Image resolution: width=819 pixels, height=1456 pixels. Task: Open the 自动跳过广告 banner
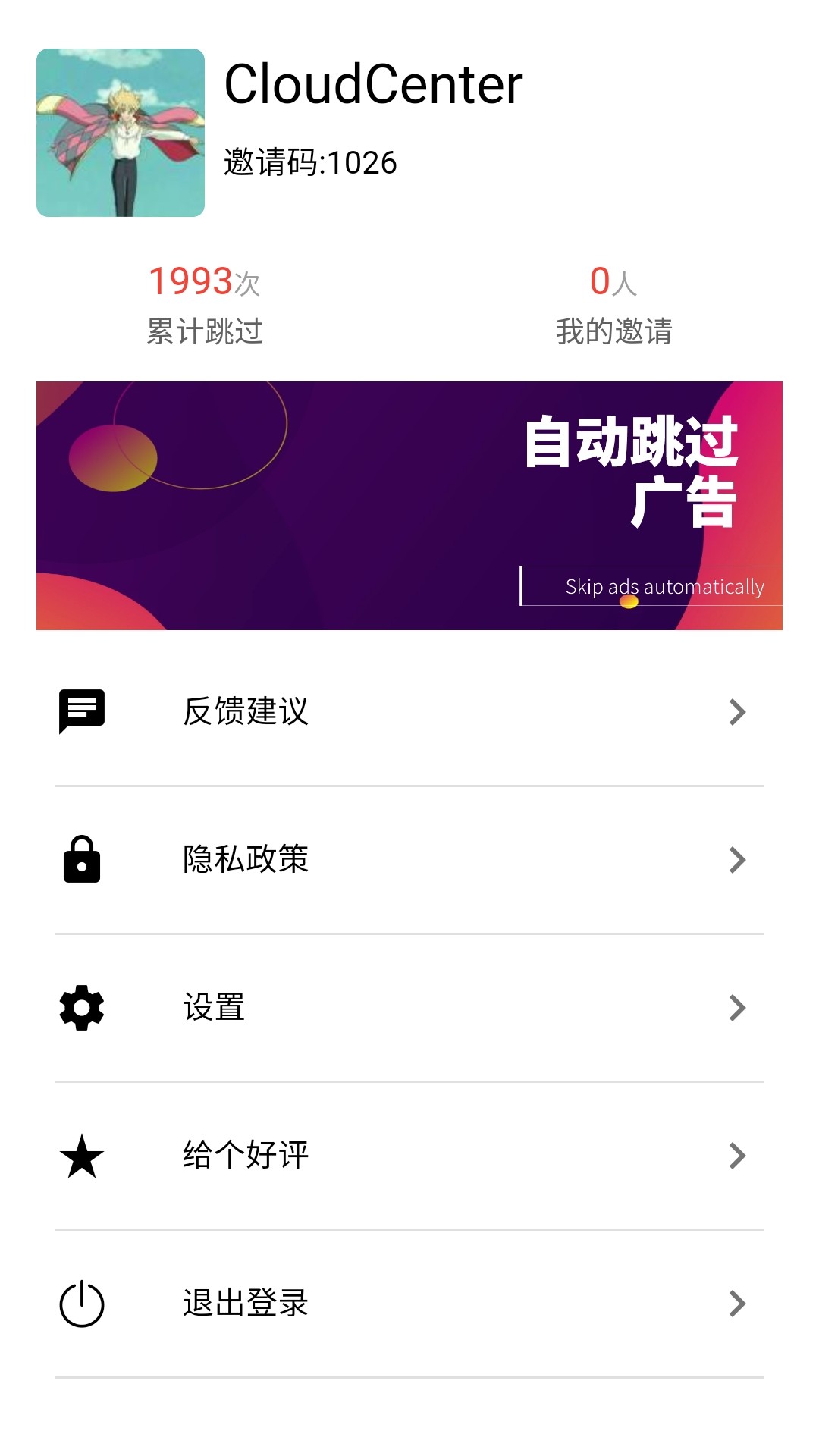[409, 505]
